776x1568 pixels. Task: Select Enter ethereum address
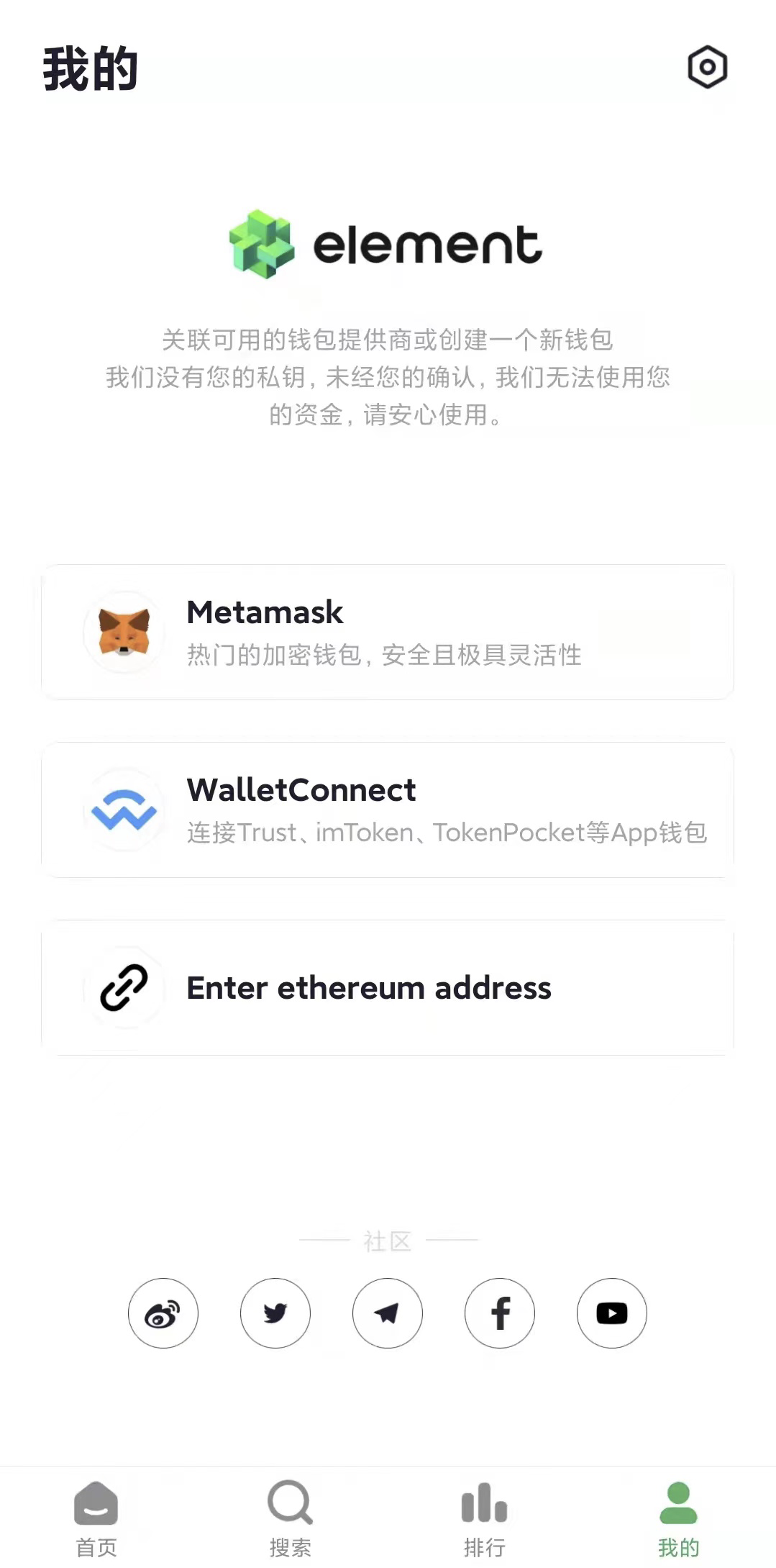tap(388, 987)
